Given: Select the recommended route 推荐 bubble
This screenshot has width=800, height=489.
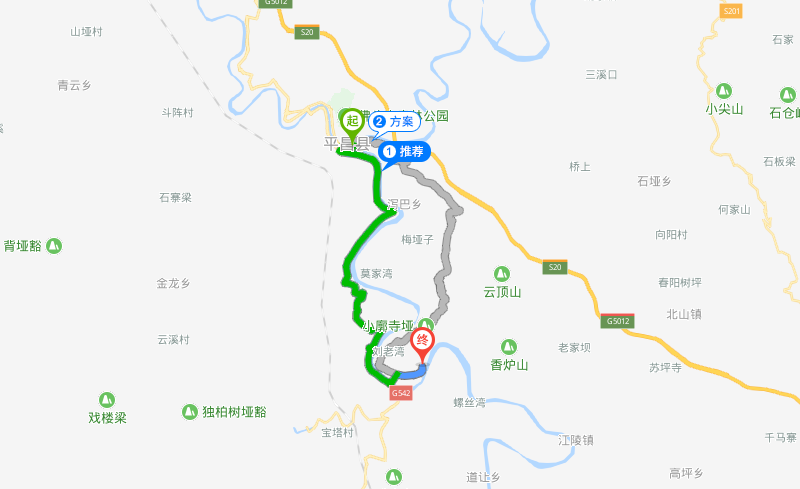Looking at the screenshot, I should coord(405,152).
